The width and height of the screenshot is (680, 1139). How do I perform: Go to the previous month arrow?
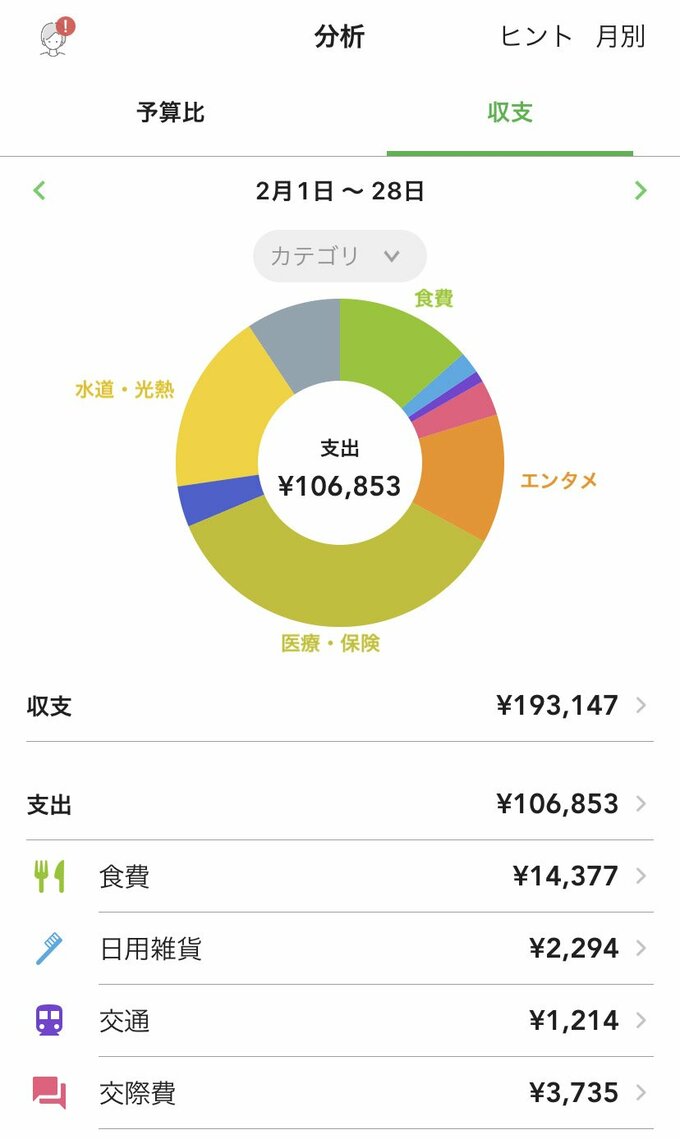pos(39,191)
